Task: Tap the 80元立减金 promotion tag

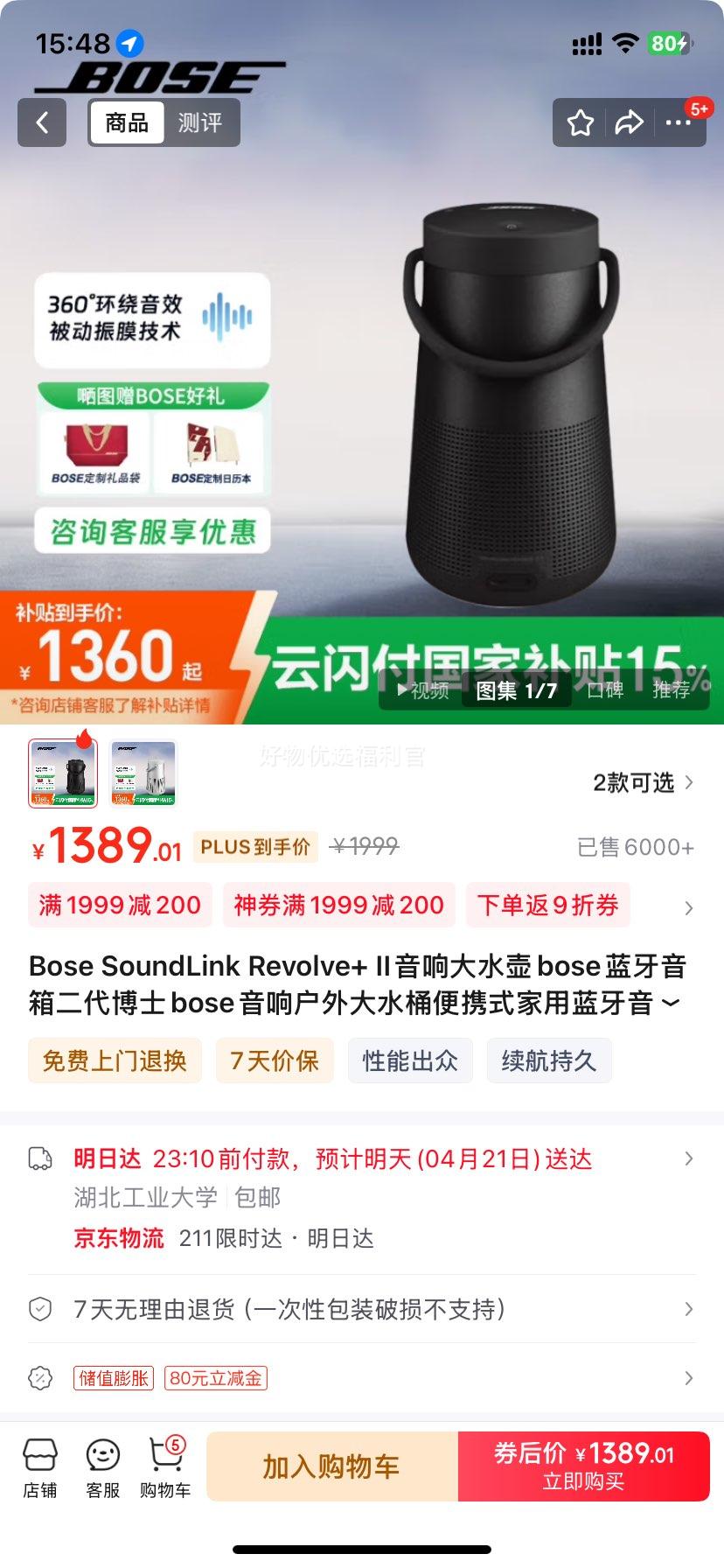Action: pos(215,1378)
